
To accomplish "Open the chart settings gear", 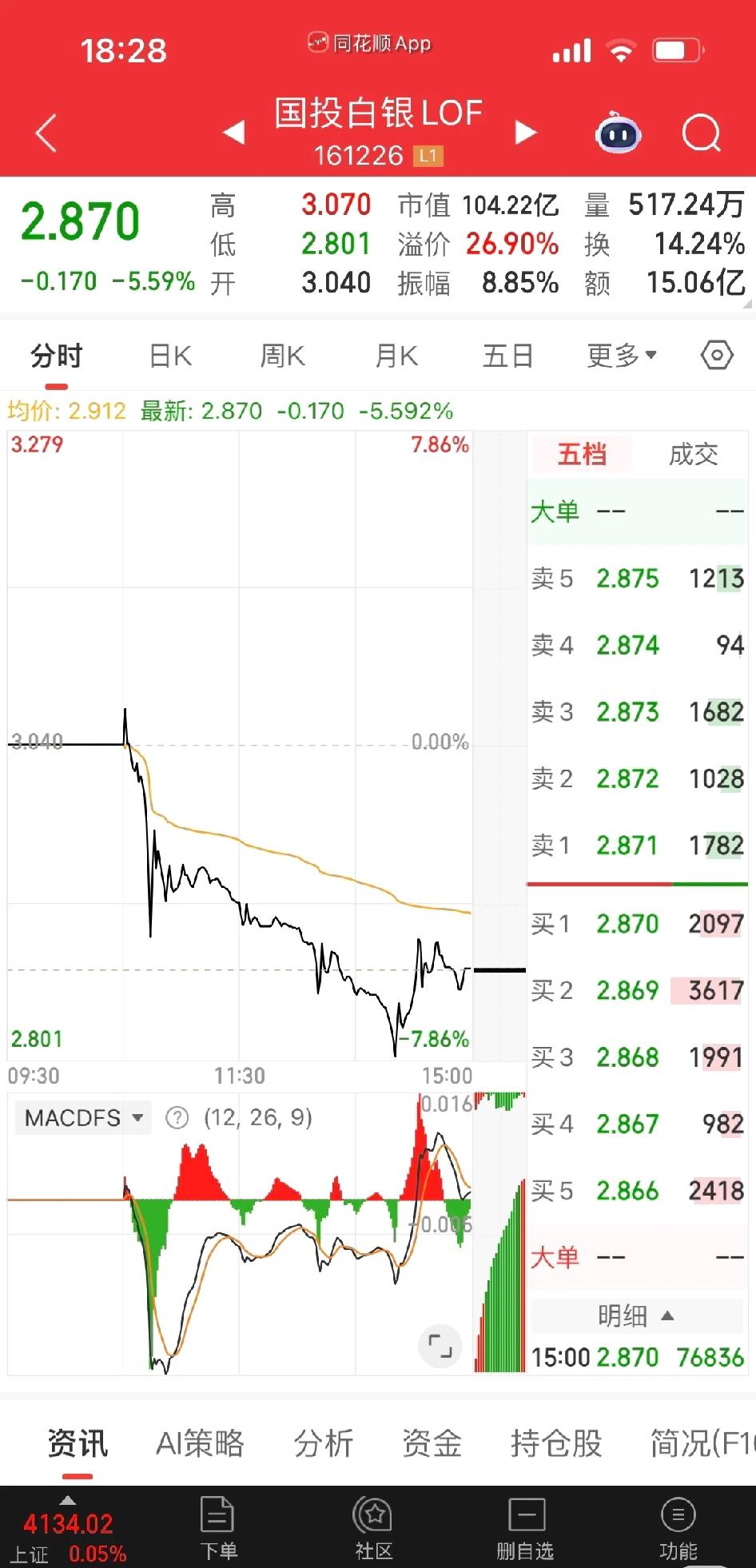I will (716, 354).
